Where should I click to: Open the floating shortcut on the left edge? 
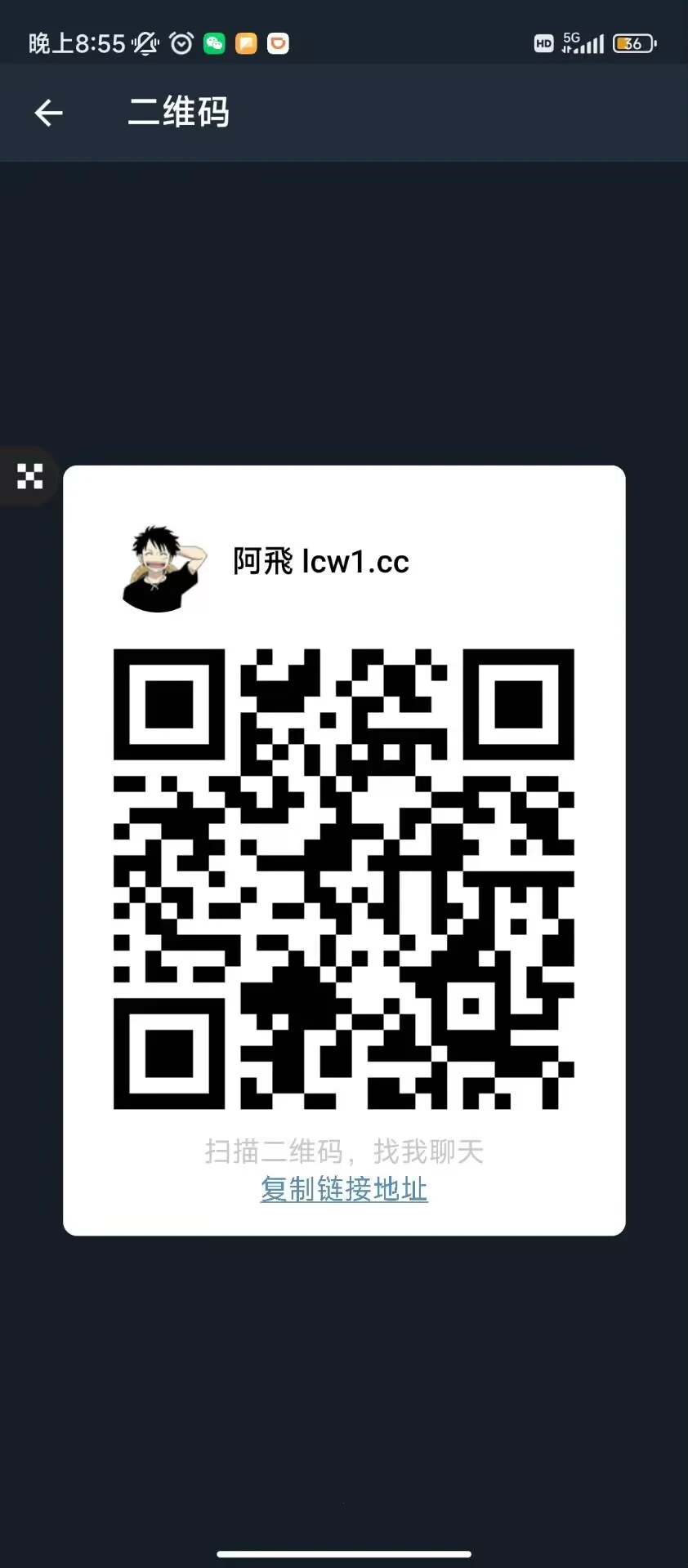29,476
